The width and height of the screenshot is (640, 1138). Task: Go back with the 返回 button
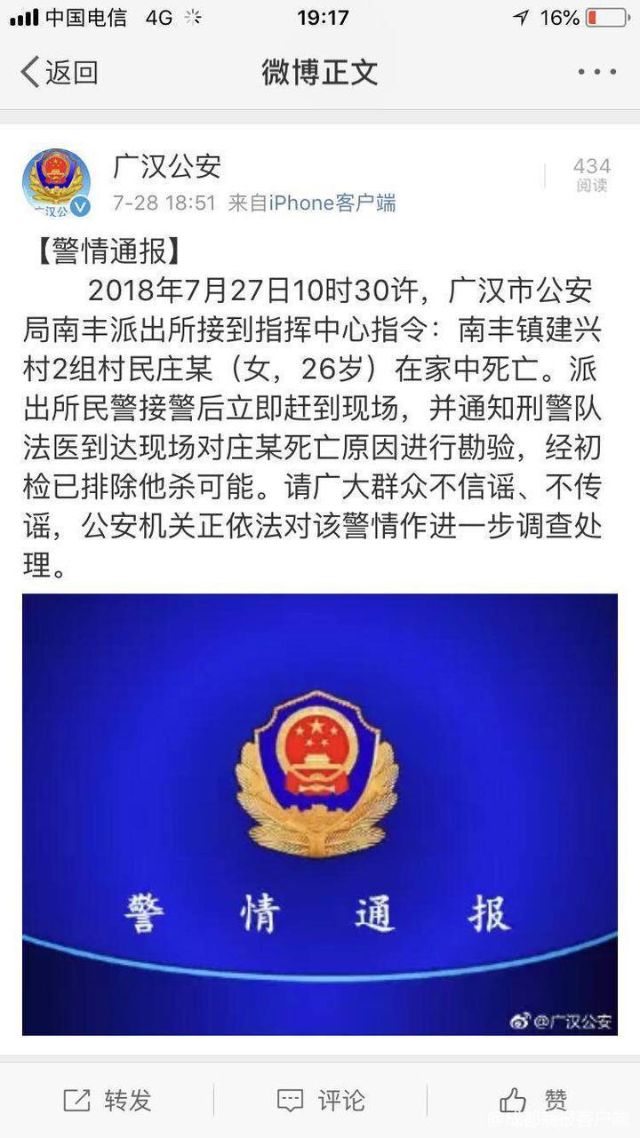pyautogui.click(x=59, y=73)
